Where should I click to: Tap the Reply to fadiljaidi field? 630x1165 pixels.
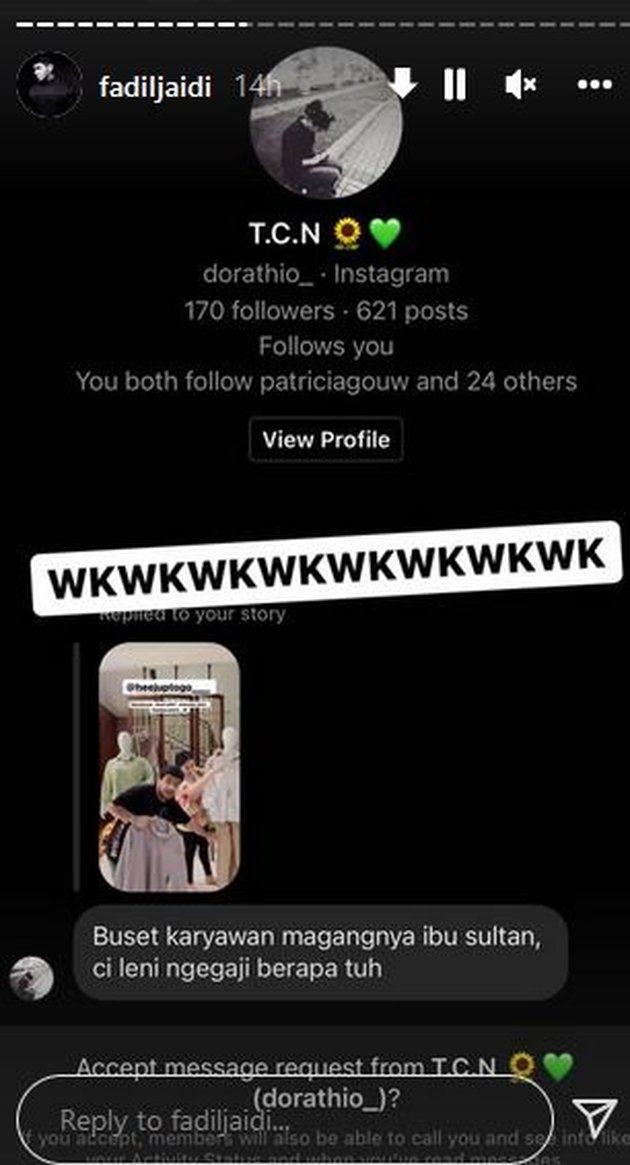coord(285,1119)
